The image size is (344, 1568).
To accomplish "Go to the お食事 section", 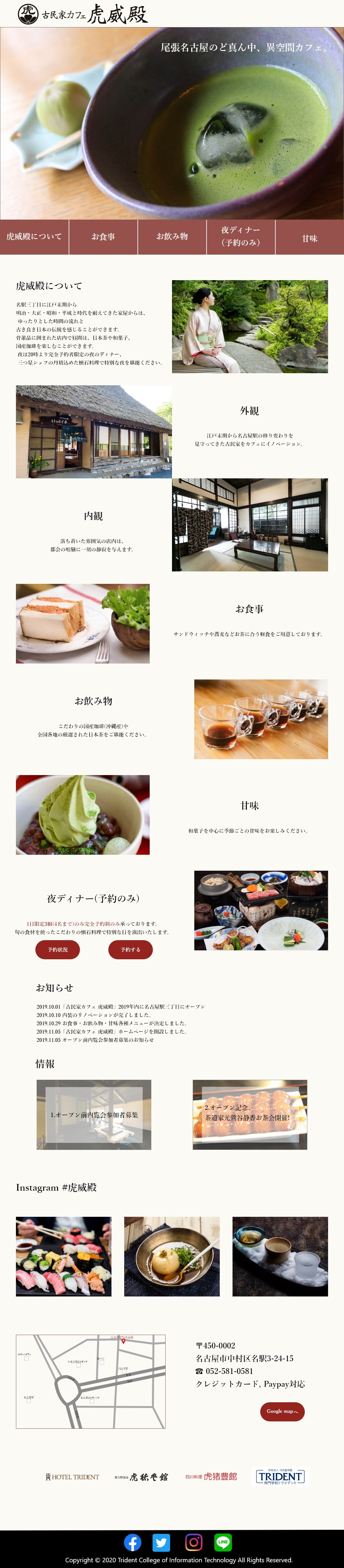I will 103,236.
